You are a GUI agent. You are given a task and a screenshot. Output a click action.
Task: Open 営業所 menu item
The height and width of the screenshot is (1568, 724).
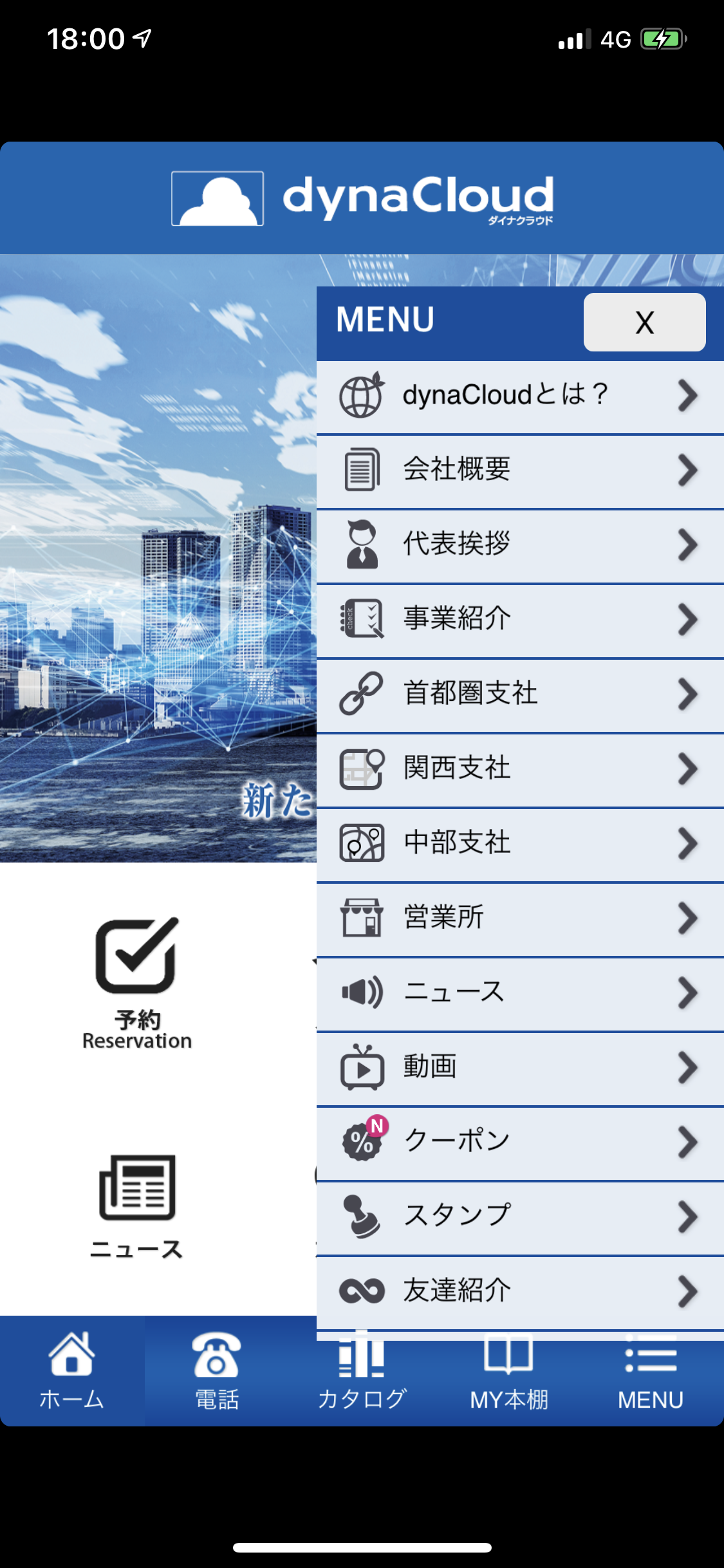(x=520, y=919)
